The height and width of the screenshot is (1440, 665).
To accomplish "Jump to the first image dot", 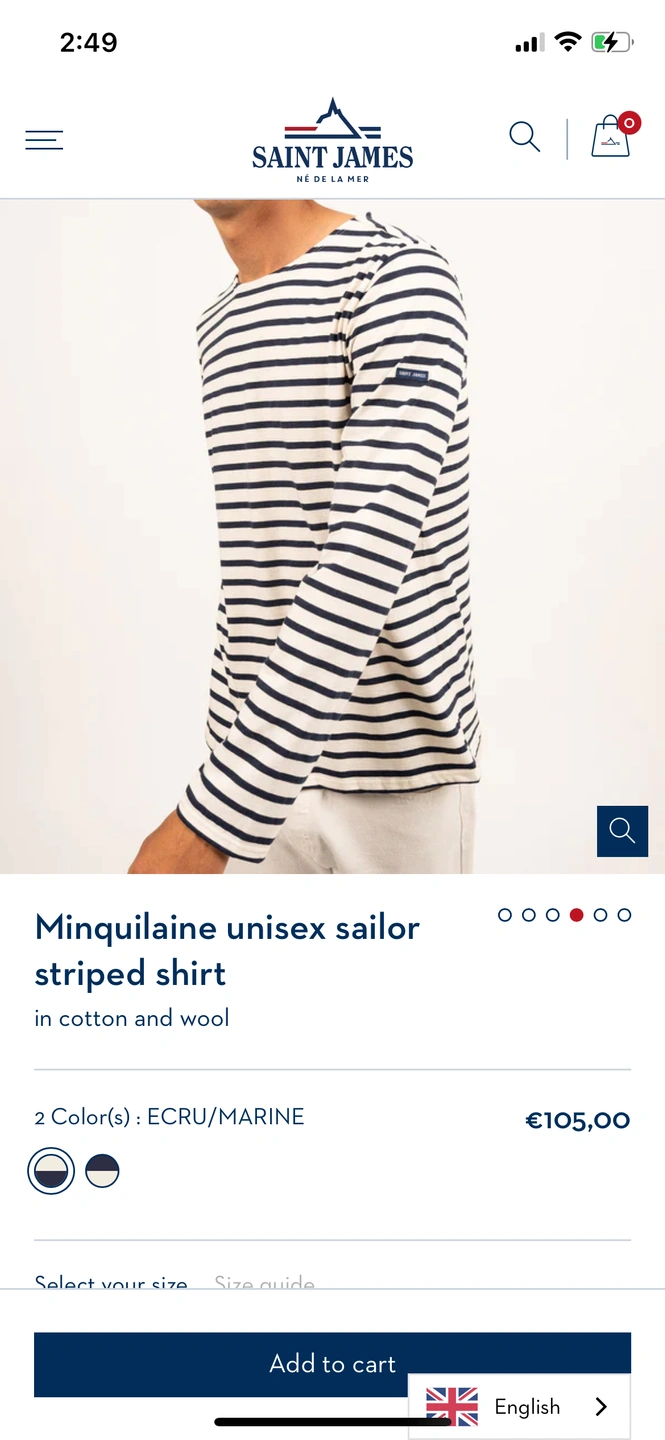I will coord(505,915).
